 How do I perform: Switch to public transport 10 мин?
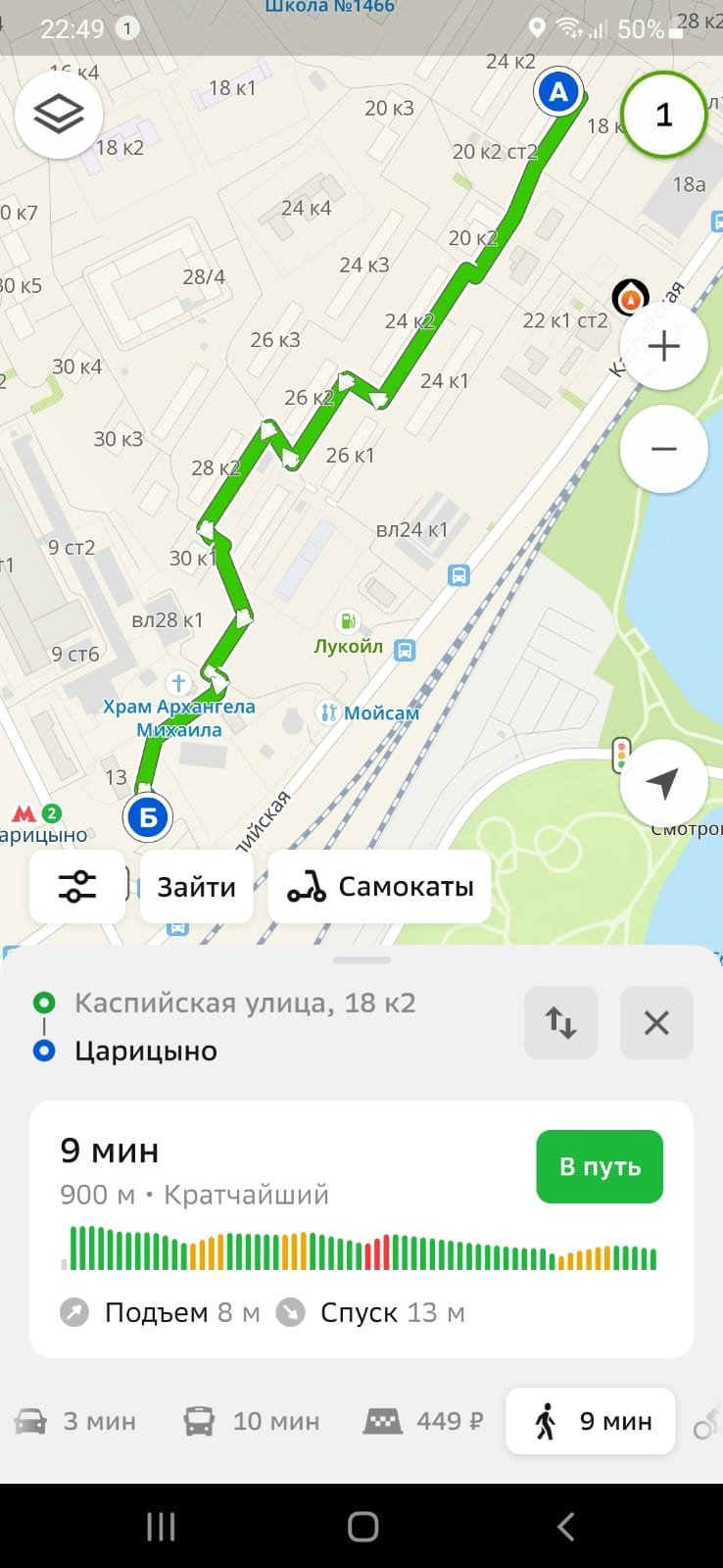point(252,1421)
